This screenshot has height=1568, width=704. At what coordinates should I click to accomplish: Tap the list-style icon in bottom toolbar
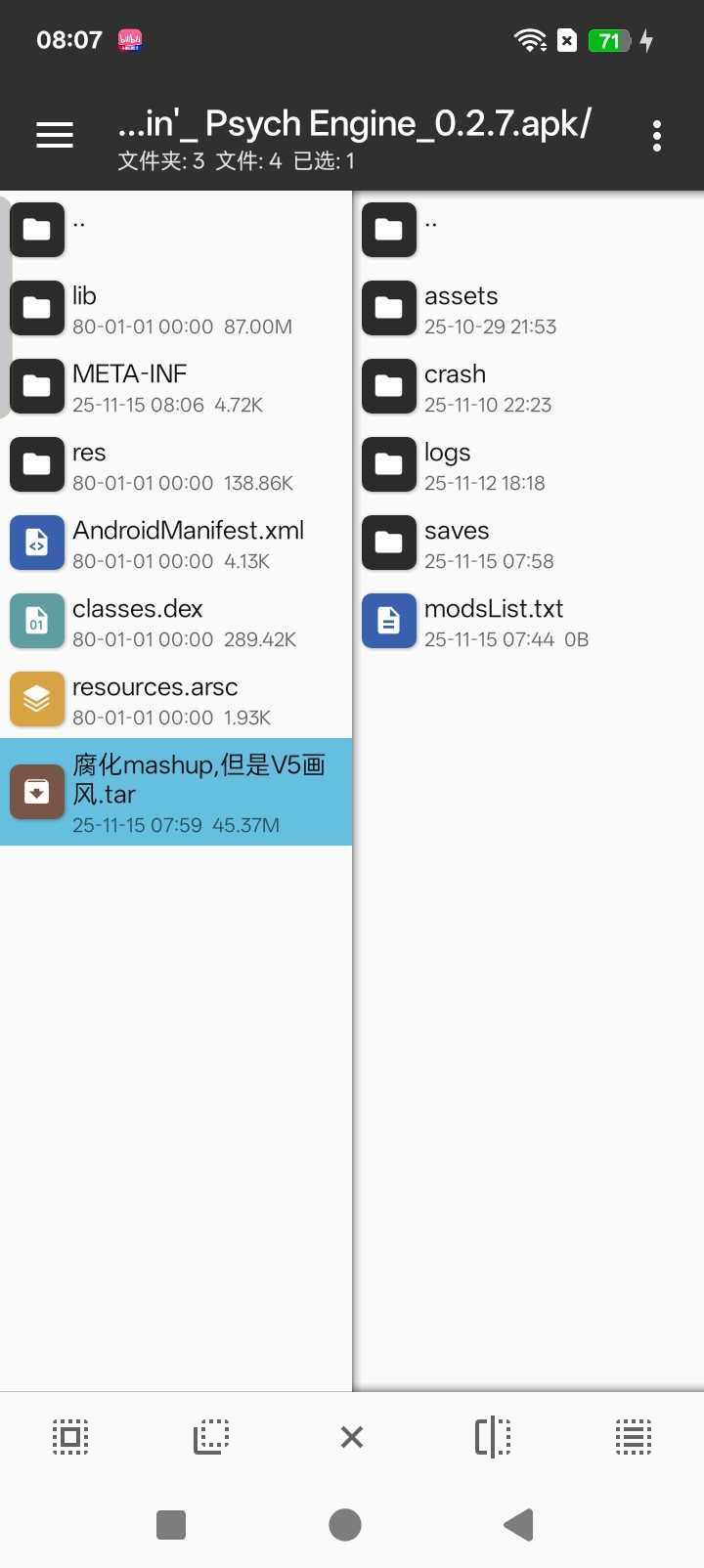tap(634, 1437)
